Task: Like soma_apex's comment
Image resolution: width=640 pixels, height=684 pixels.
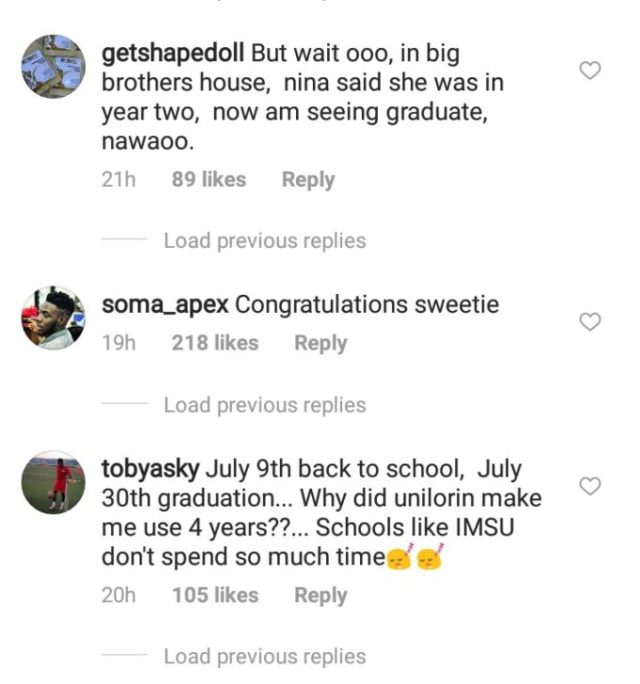Action: pos(590,321)
